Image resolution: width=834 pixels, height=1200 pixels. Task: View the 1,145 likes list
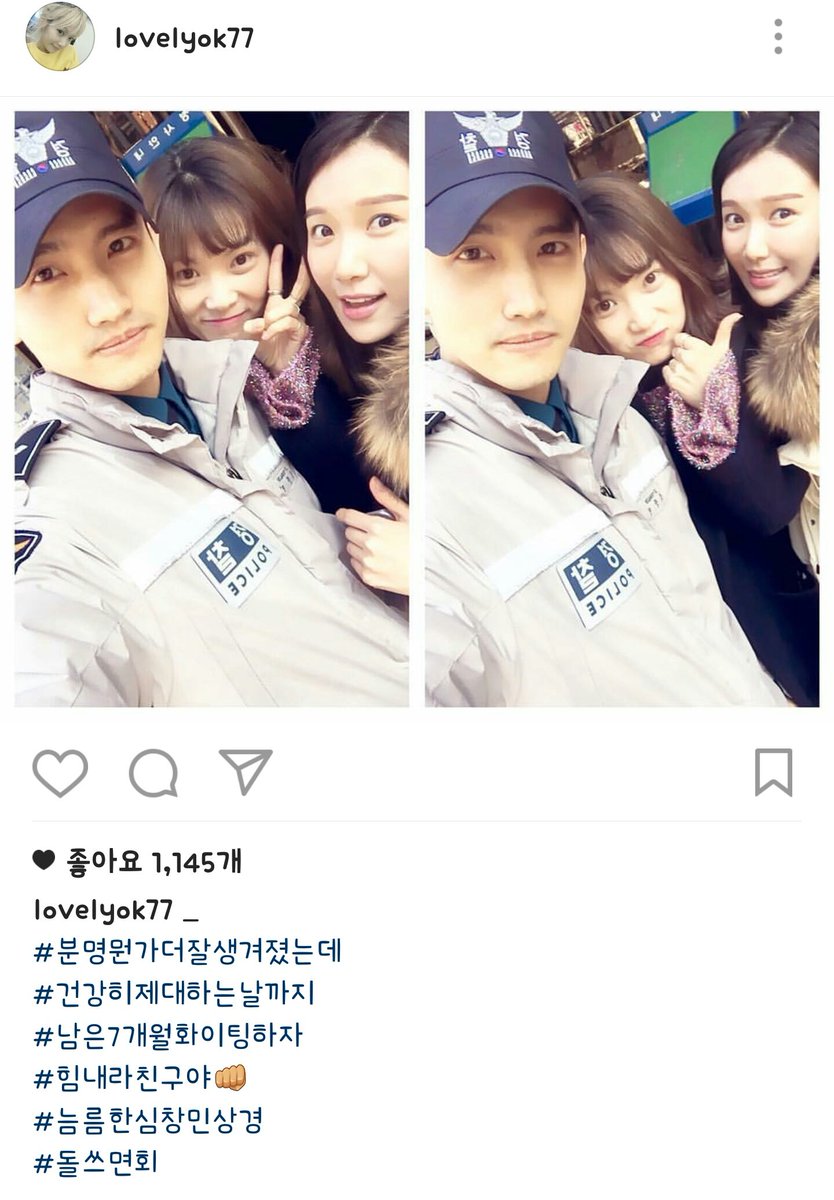click(153, 861)
